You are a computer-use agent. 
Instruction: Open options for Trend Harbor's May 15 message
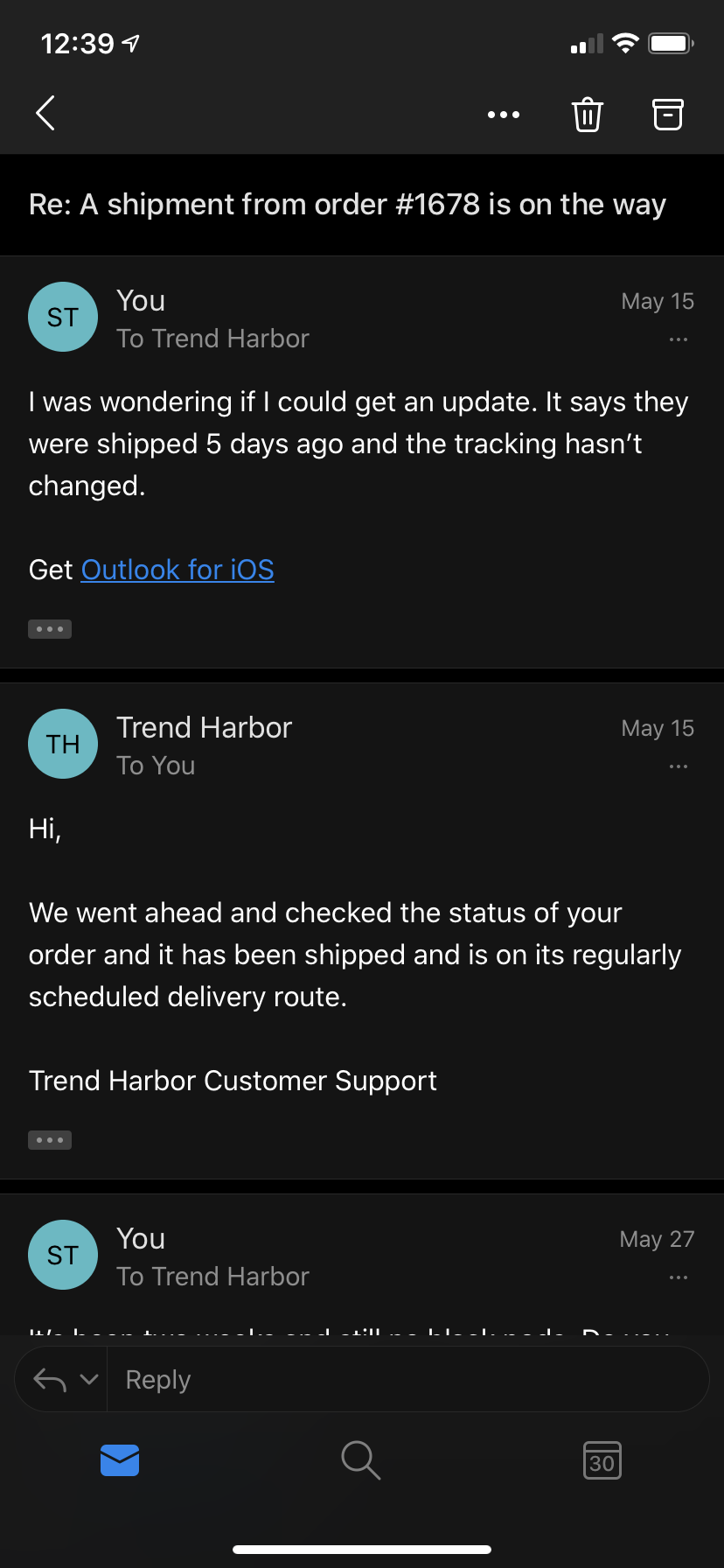point(679,766)
